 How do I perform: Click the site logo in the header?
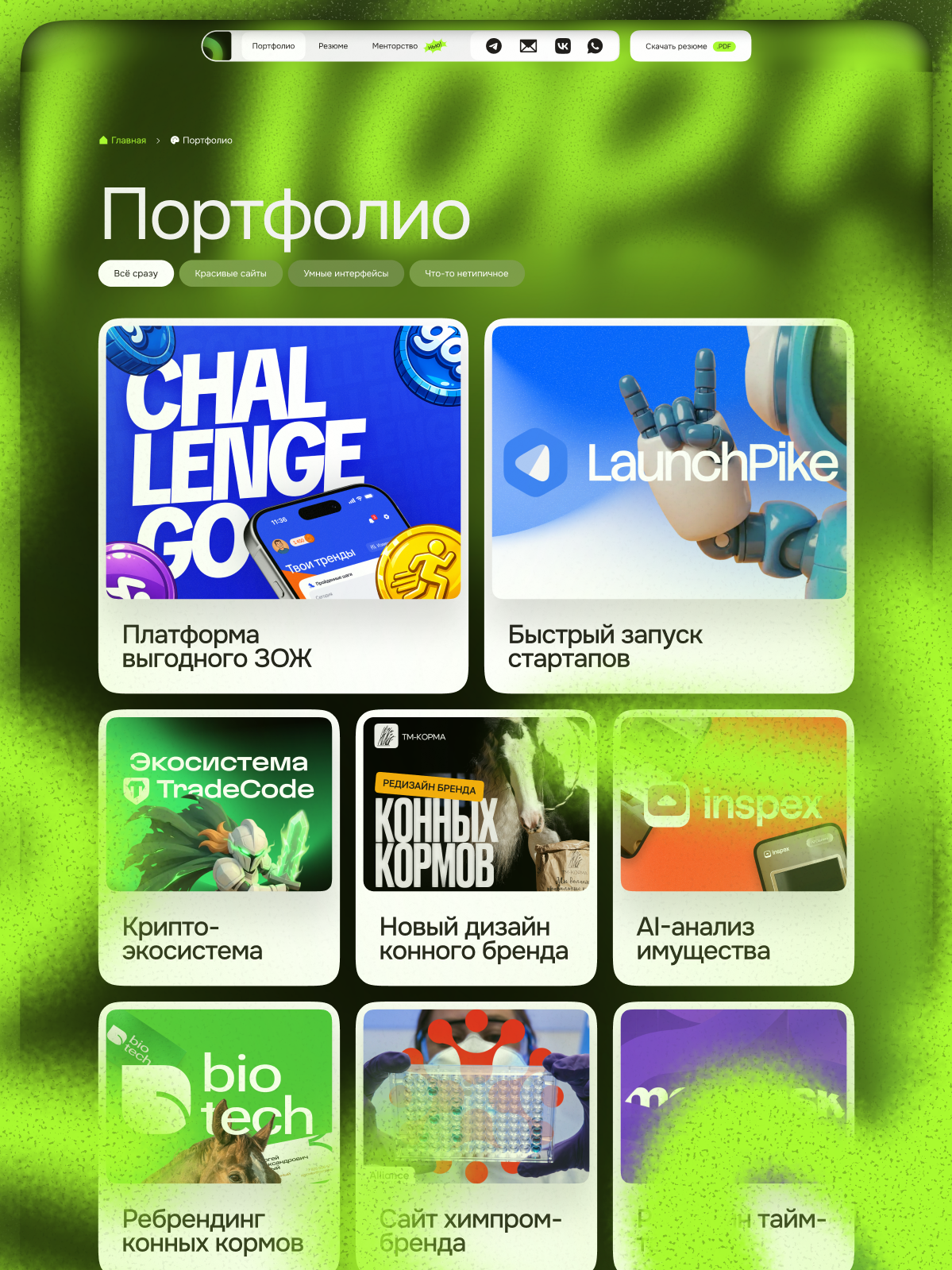216,46
